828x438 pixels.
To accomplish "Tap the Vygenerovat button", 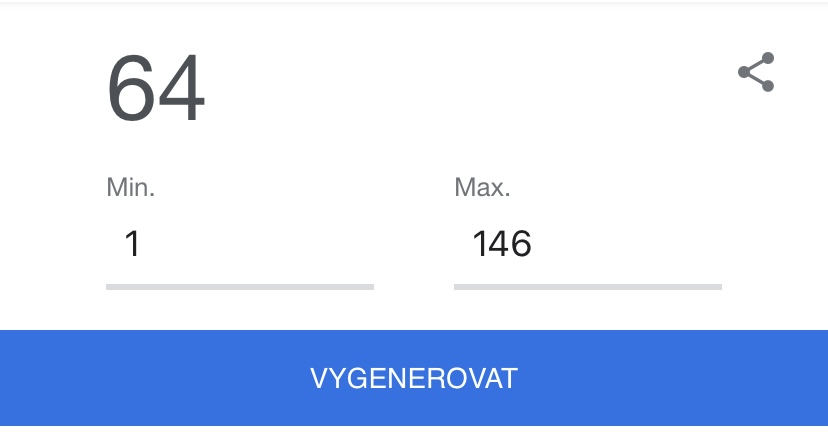I will pyautogui.click(x=414, y=379).
